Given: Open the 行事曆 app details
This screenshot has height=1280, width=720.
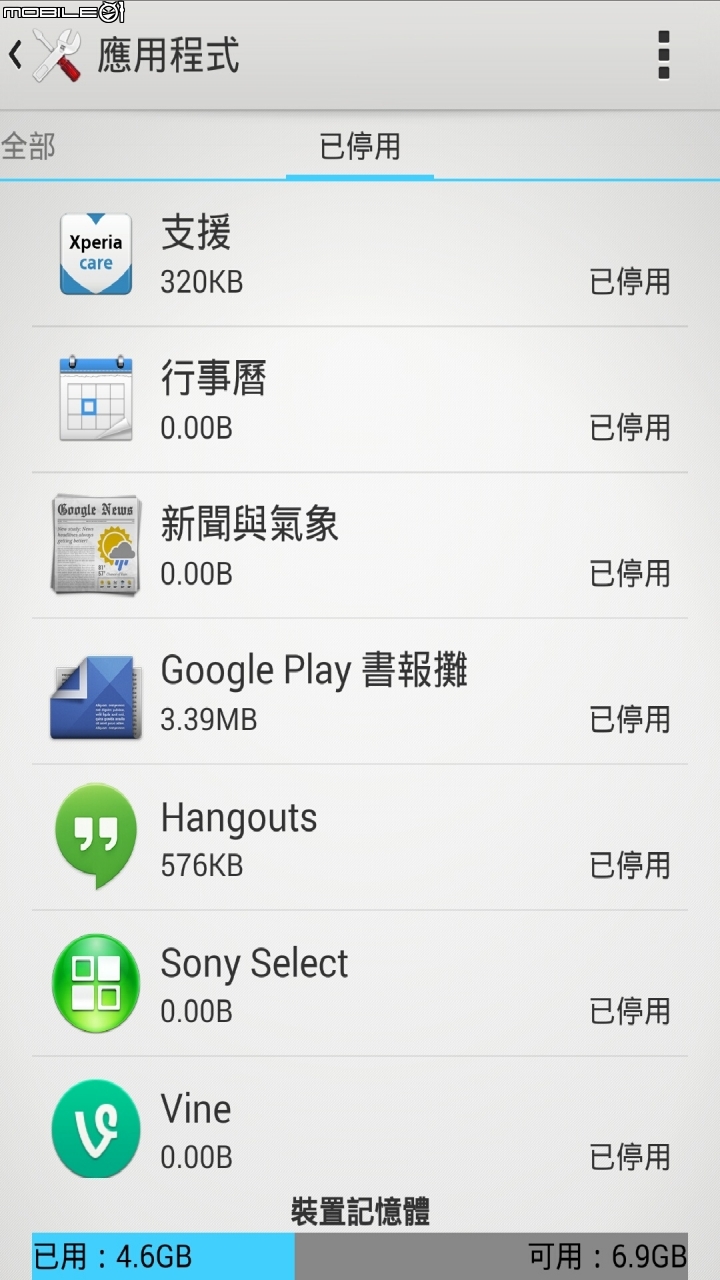Looking at the screenshot, I should (x=360, y=400).
